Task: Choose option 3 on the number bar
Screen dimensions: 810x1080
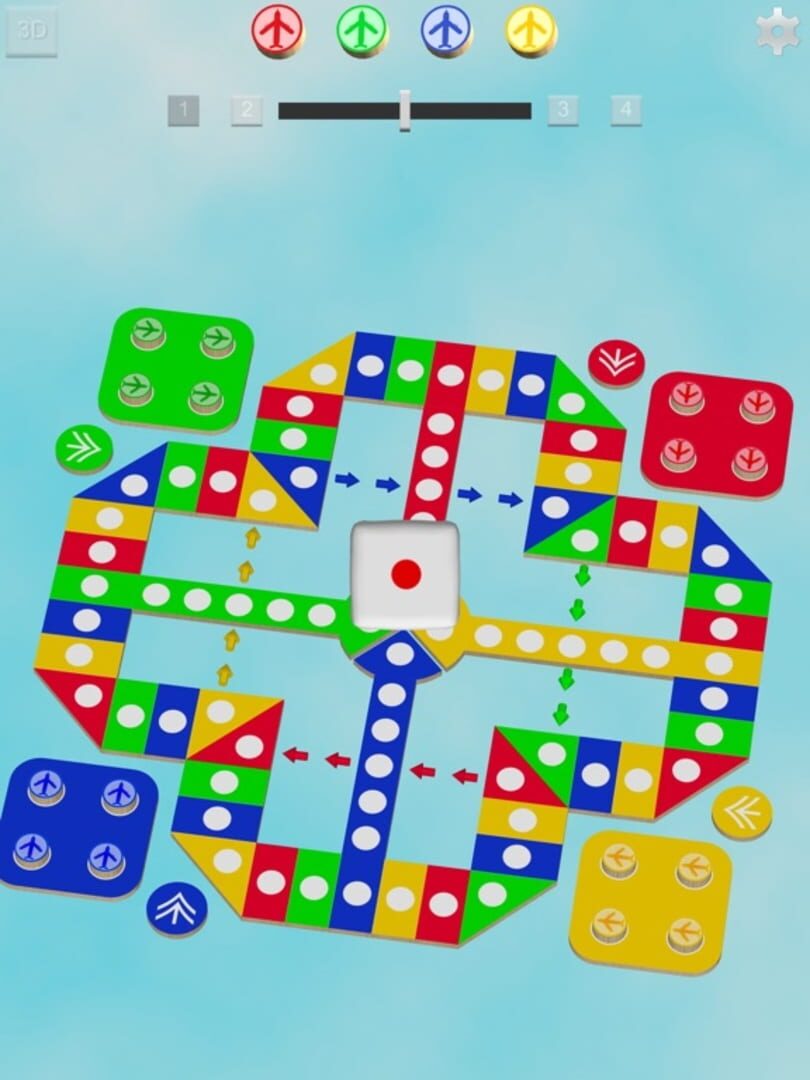Action: coord(563,110)
